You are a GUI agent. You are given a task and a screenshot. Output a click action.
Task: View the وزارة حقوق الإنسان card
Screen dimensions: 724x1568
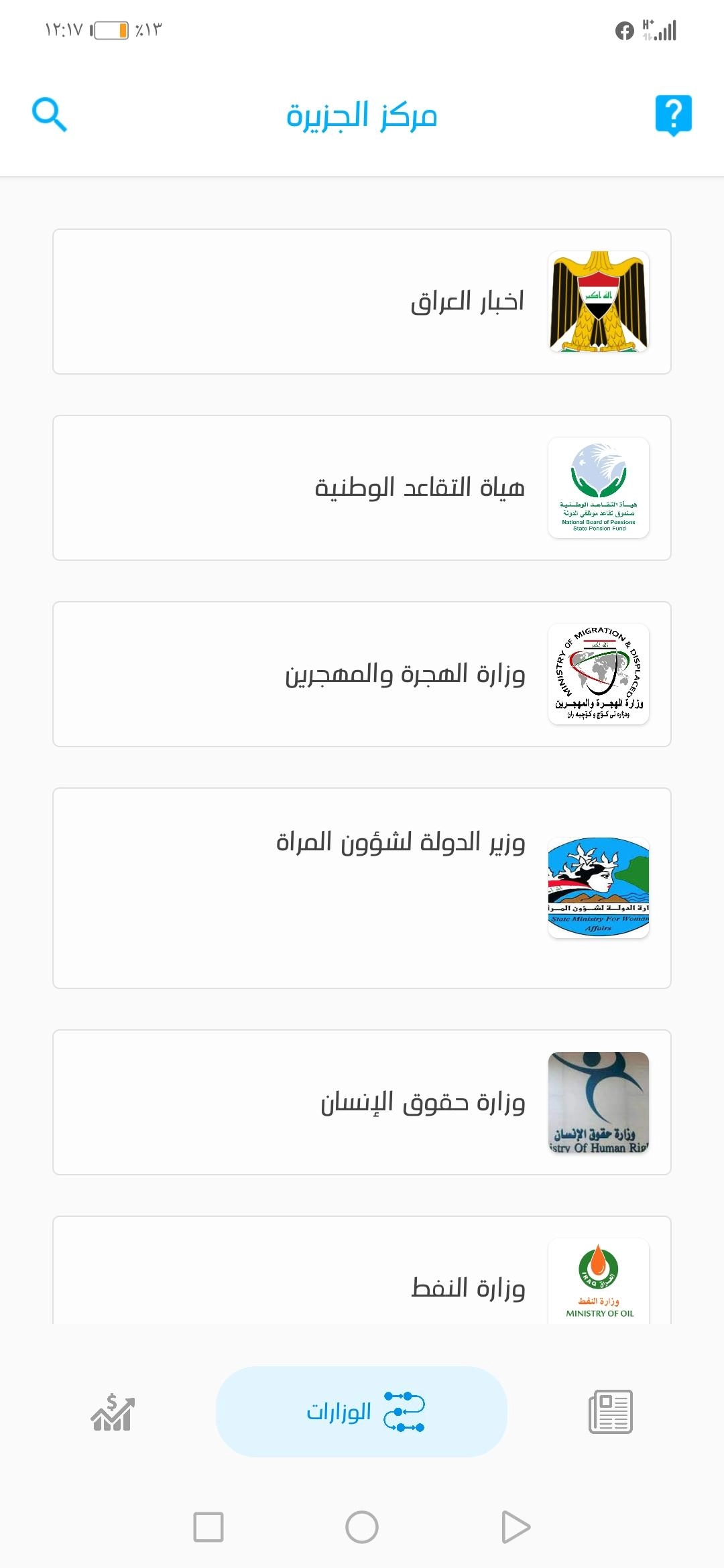(x=362, y=1102)
